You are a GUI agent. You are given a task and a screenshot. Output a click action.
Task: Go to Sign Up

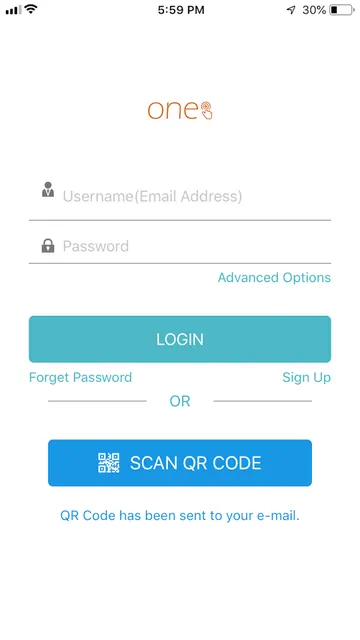pyautogui.click(x=306, y=377)
